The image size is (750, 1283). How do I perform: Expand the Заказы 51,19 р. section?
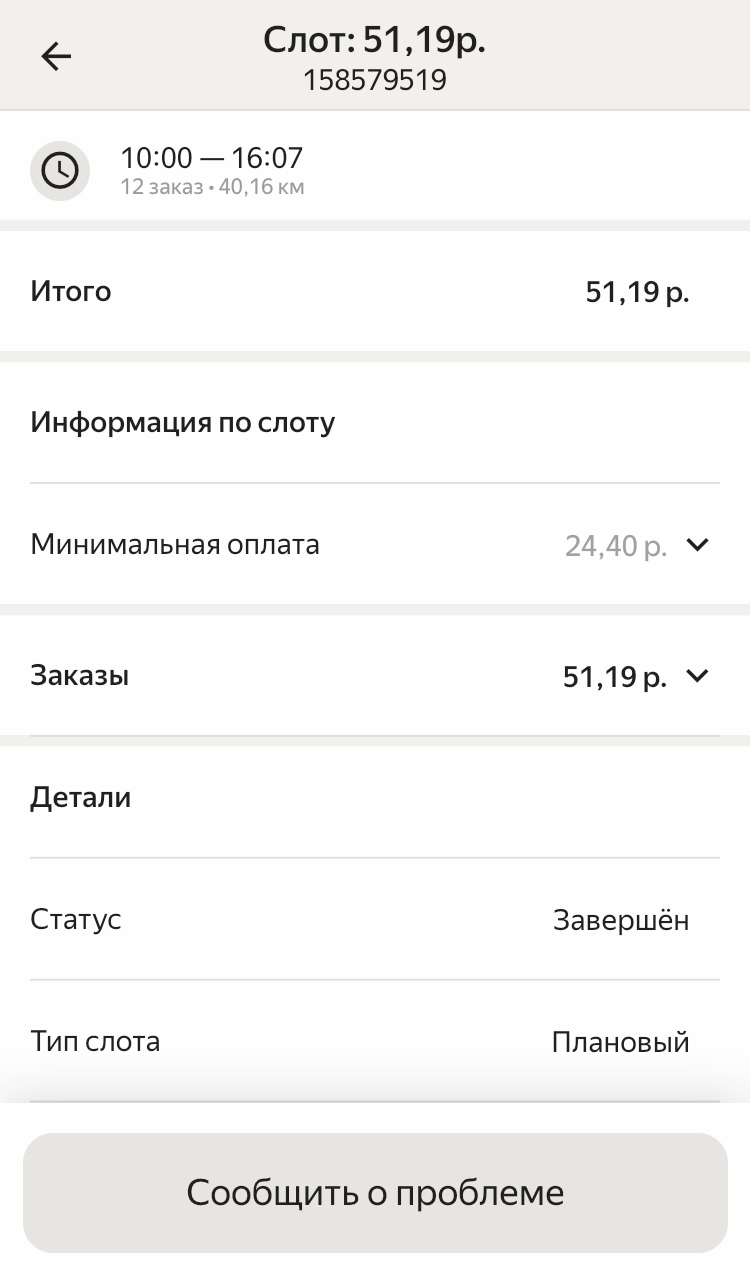click(x=375, y=676)
